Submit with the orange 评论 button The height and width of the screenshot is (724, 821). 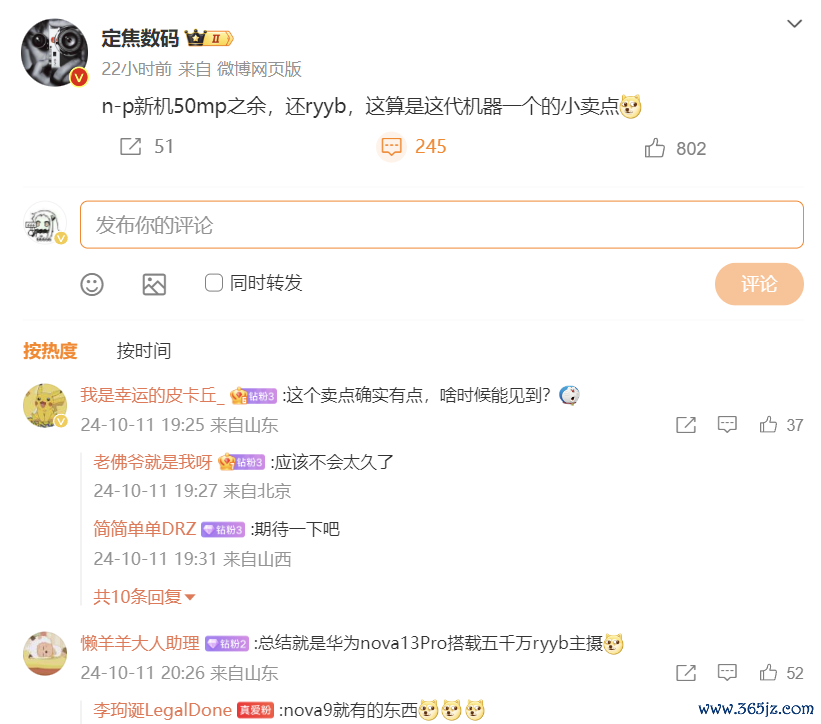pos(759,284)
